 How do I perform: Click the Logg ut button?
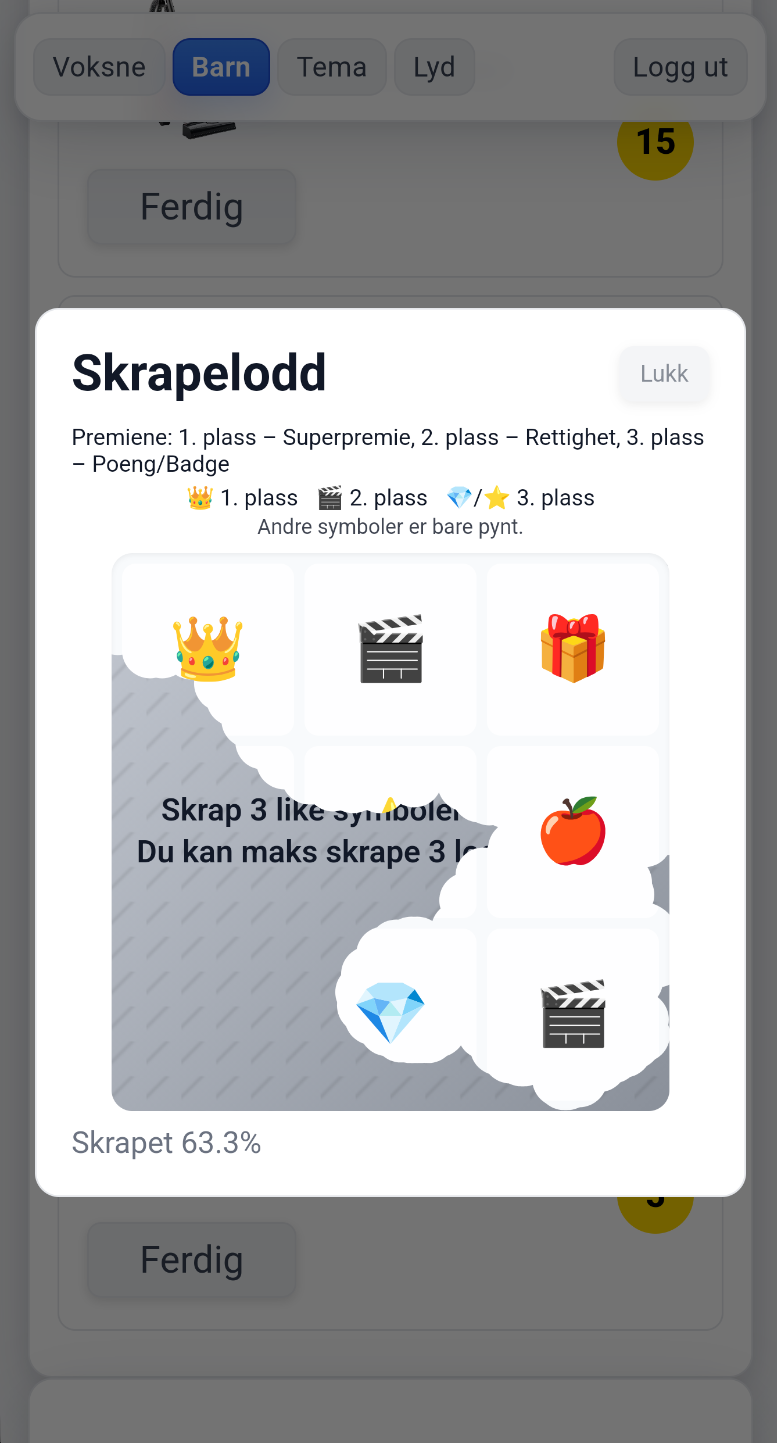[x=680, y=67]
